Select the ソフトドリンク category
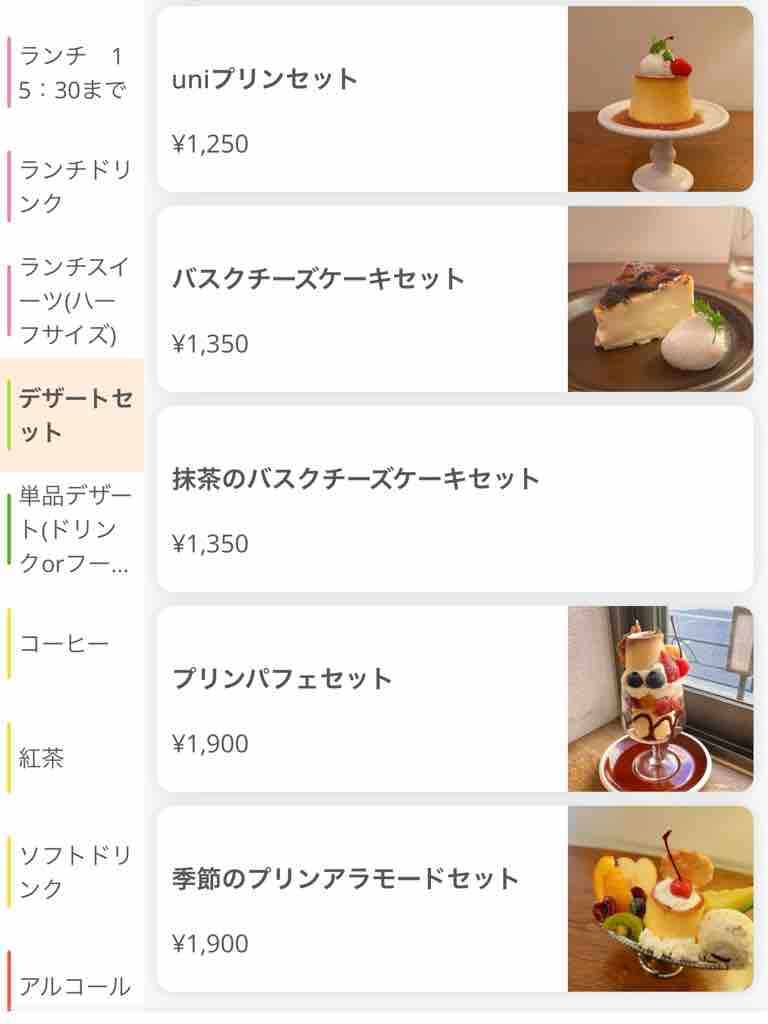The width and height of the screenshot is (768, 1024). tap(72, 872)
